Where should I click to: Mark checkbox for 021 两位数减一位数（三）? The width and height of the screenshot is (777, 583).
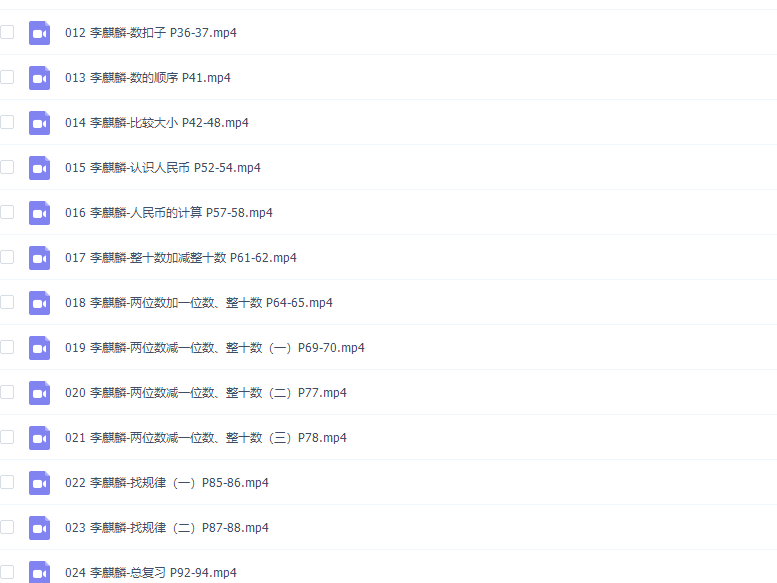(7, 437)
